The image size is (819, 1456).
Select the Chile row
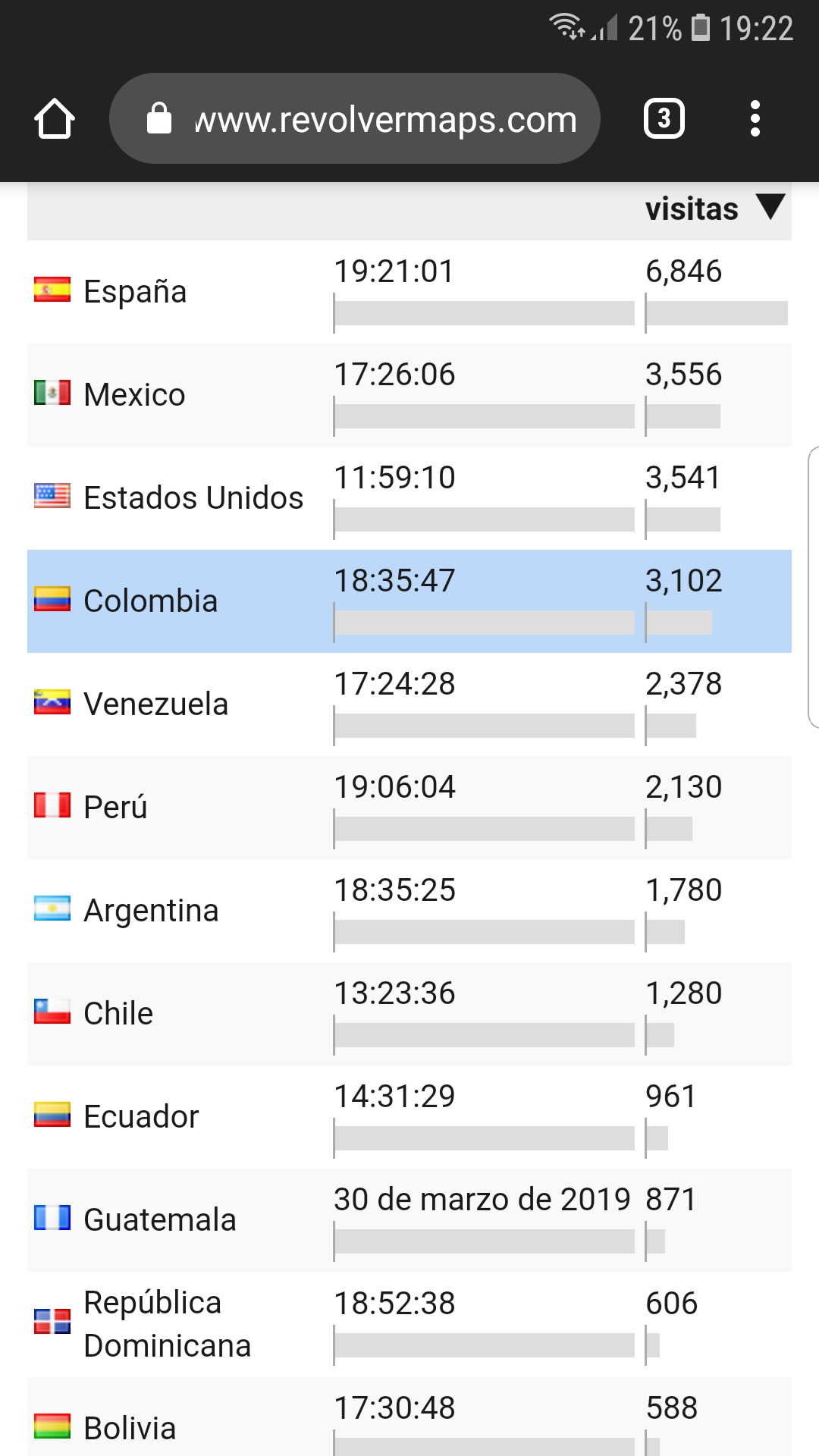pyautogui.click(x=409, y=1014)
